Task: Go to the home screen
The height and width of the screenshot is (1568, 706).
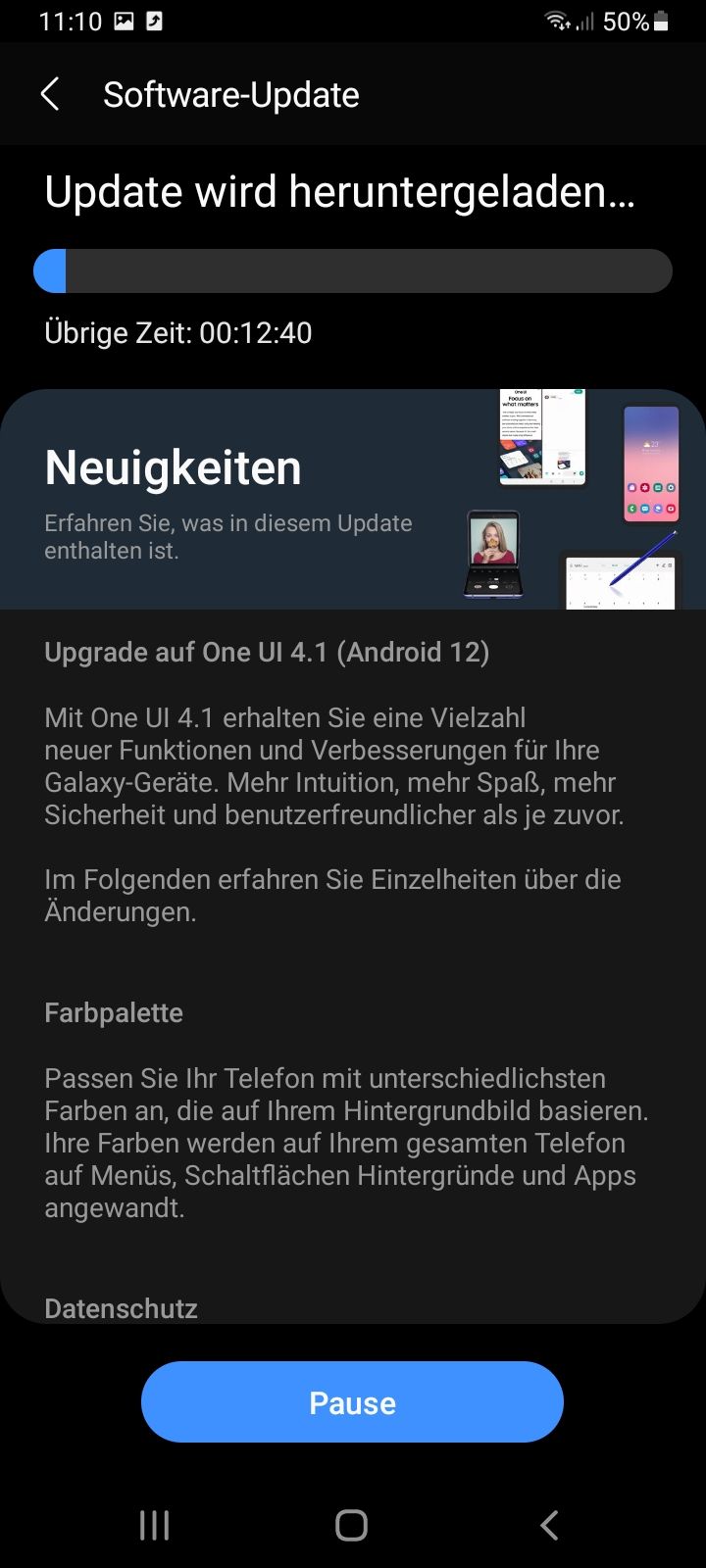Action: pos(352,1525)
